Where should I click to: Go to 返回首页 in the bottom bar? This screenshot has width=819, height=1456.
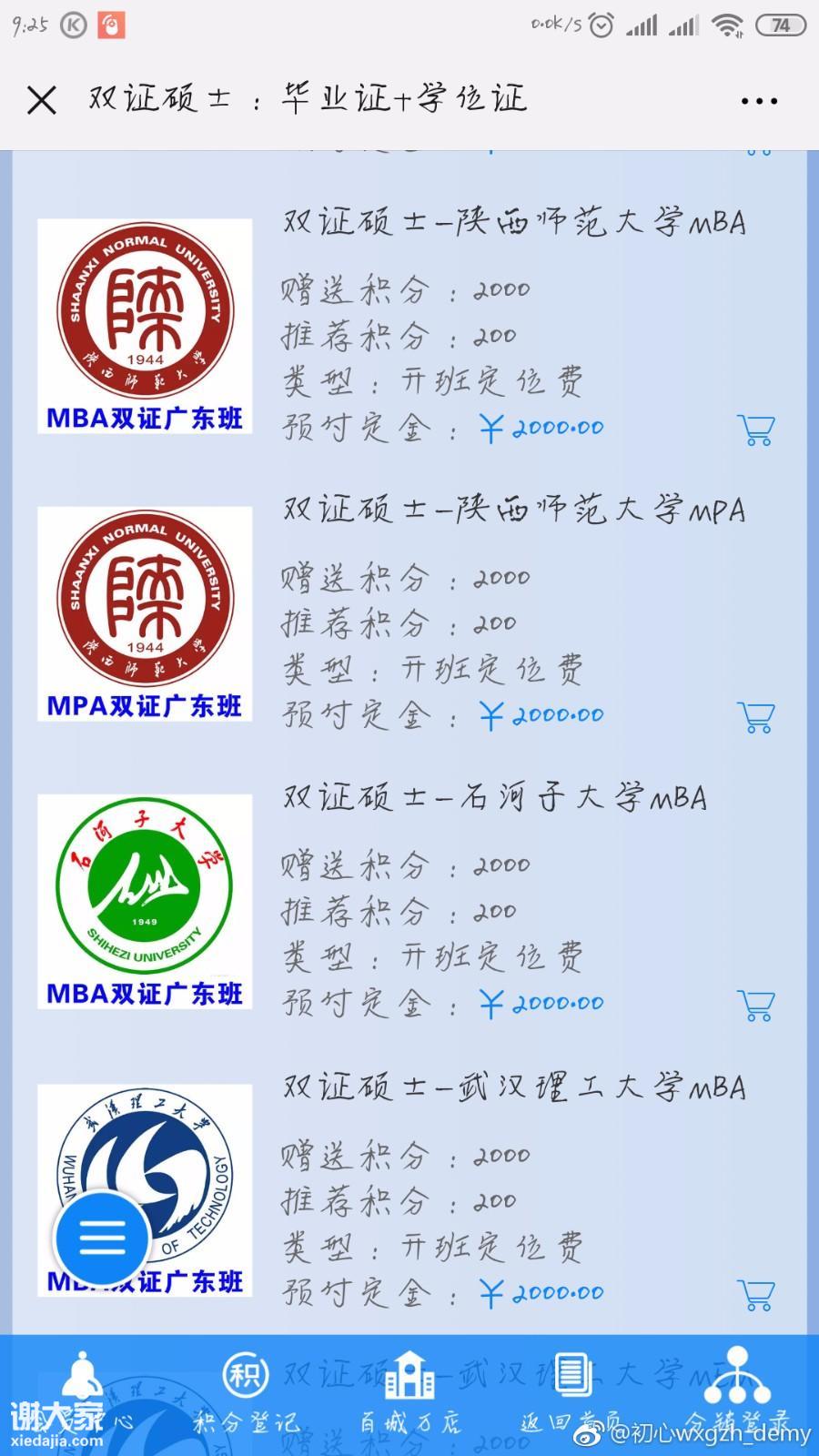(x=572, y=1395)
